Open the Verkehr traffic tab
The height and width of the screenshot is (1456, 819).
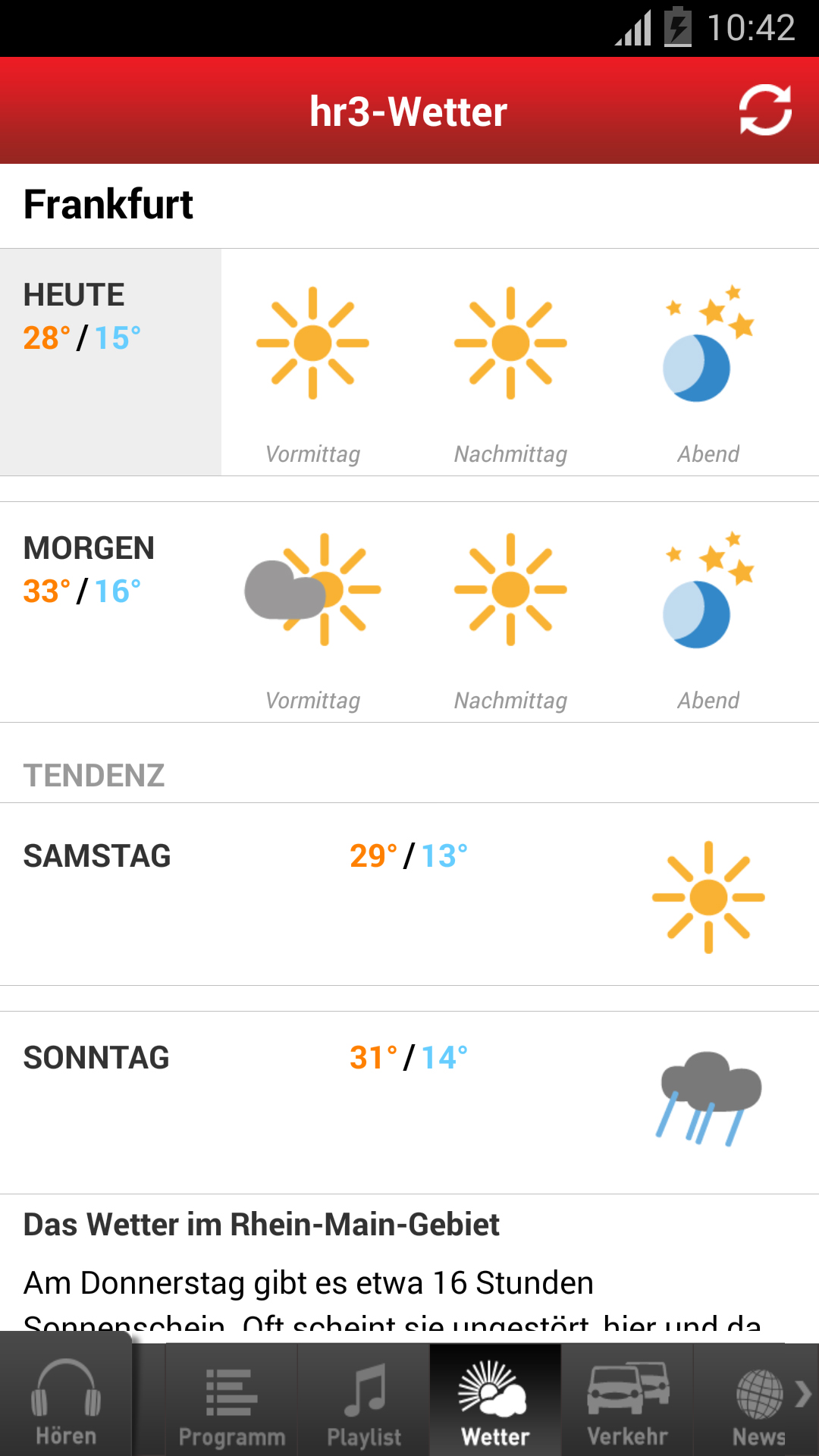tap(627, 1403)
